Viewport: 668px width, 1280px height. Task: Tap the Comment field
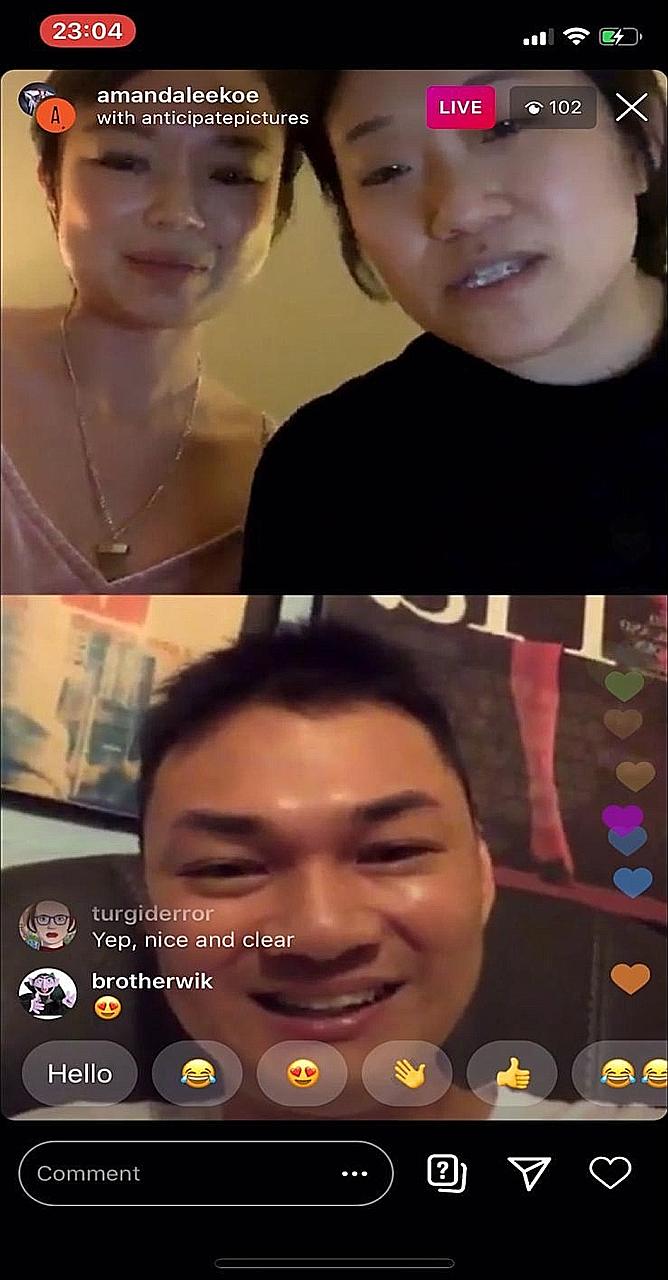(x=180, y=1173)
